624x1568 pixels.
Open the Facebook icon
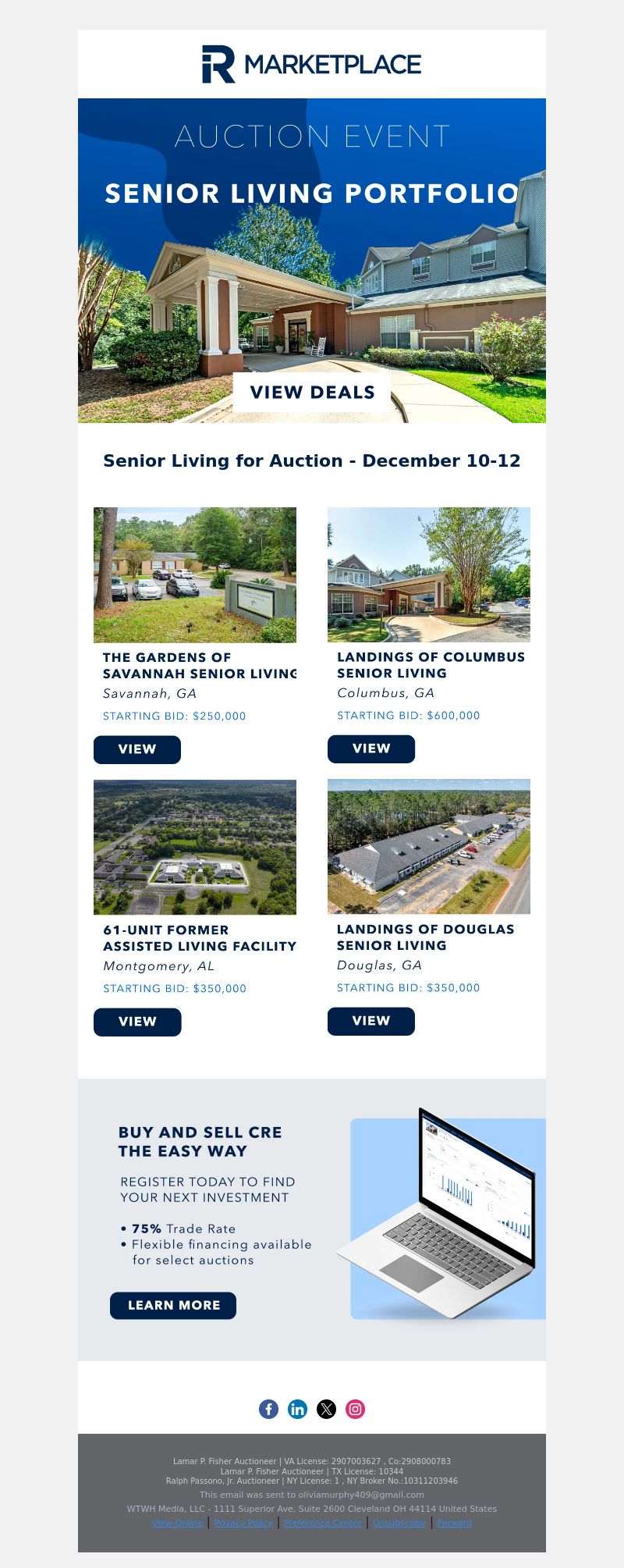268,1409
